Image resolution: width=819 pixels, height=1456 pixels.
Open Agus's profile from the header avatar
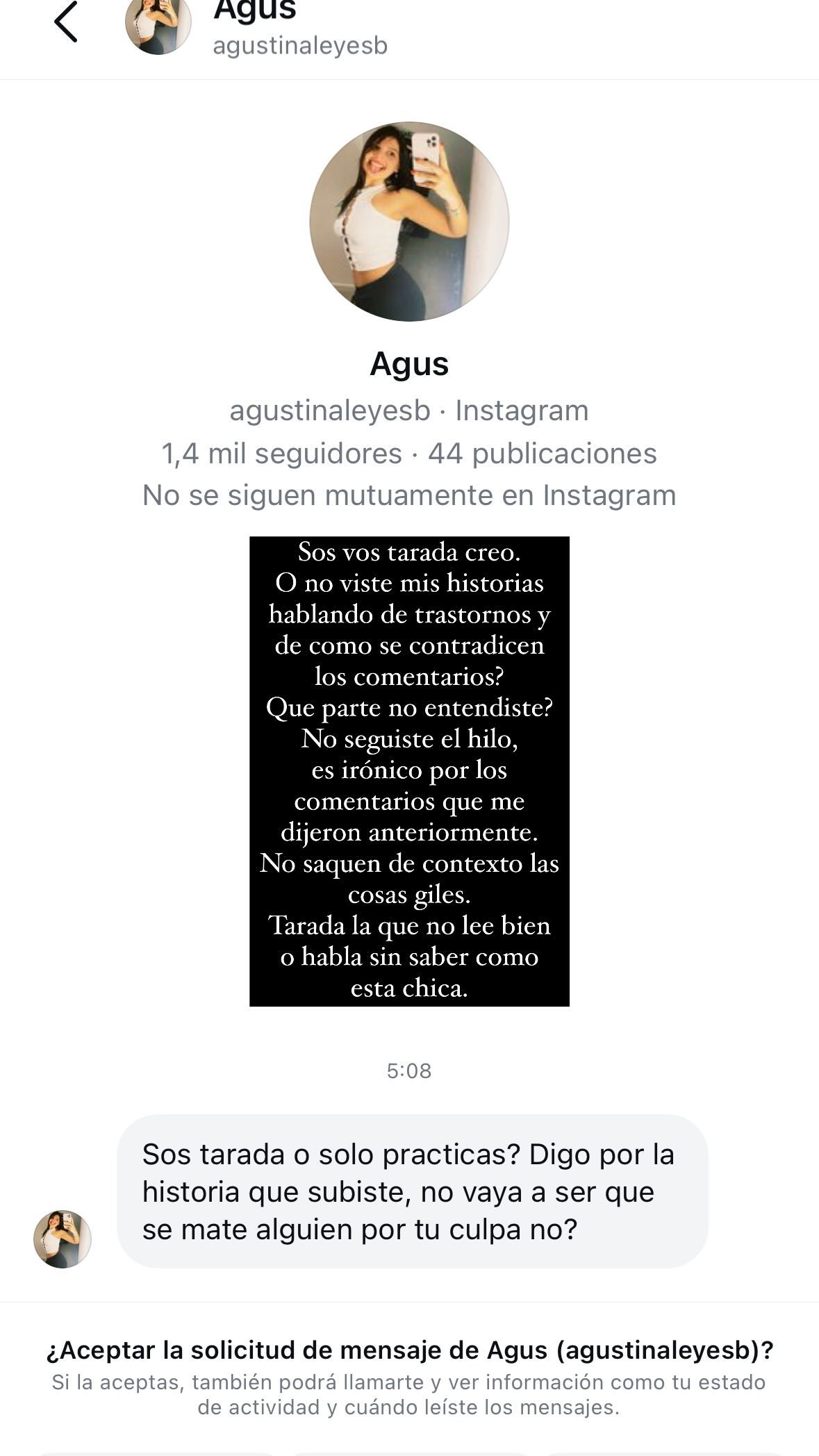point(158,25)
